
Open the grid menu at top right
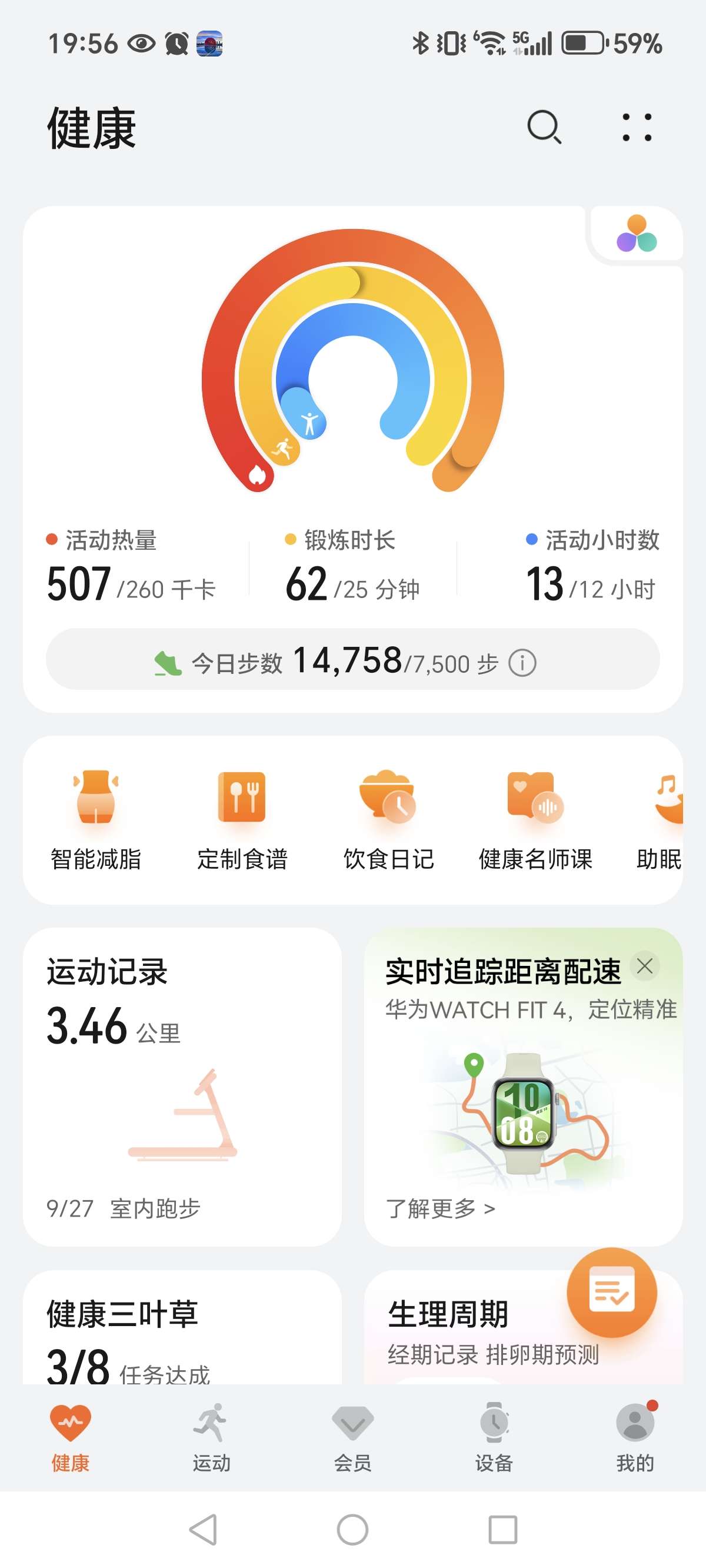[638, 128]
